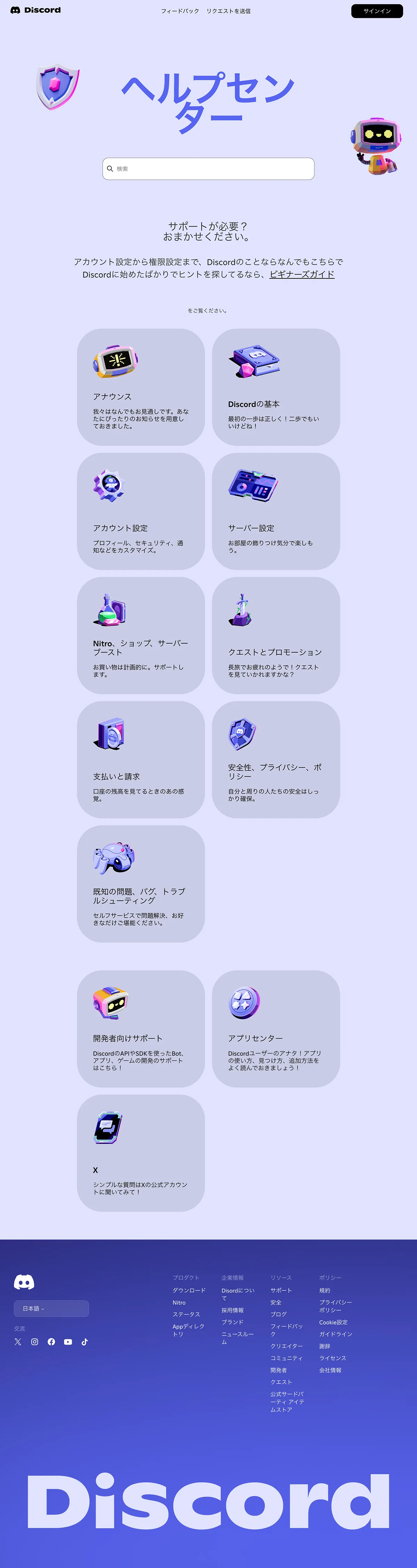Screen dimensions: 417x1568
Task: Open the Discordの基本 card
Action: coord(276,387)
